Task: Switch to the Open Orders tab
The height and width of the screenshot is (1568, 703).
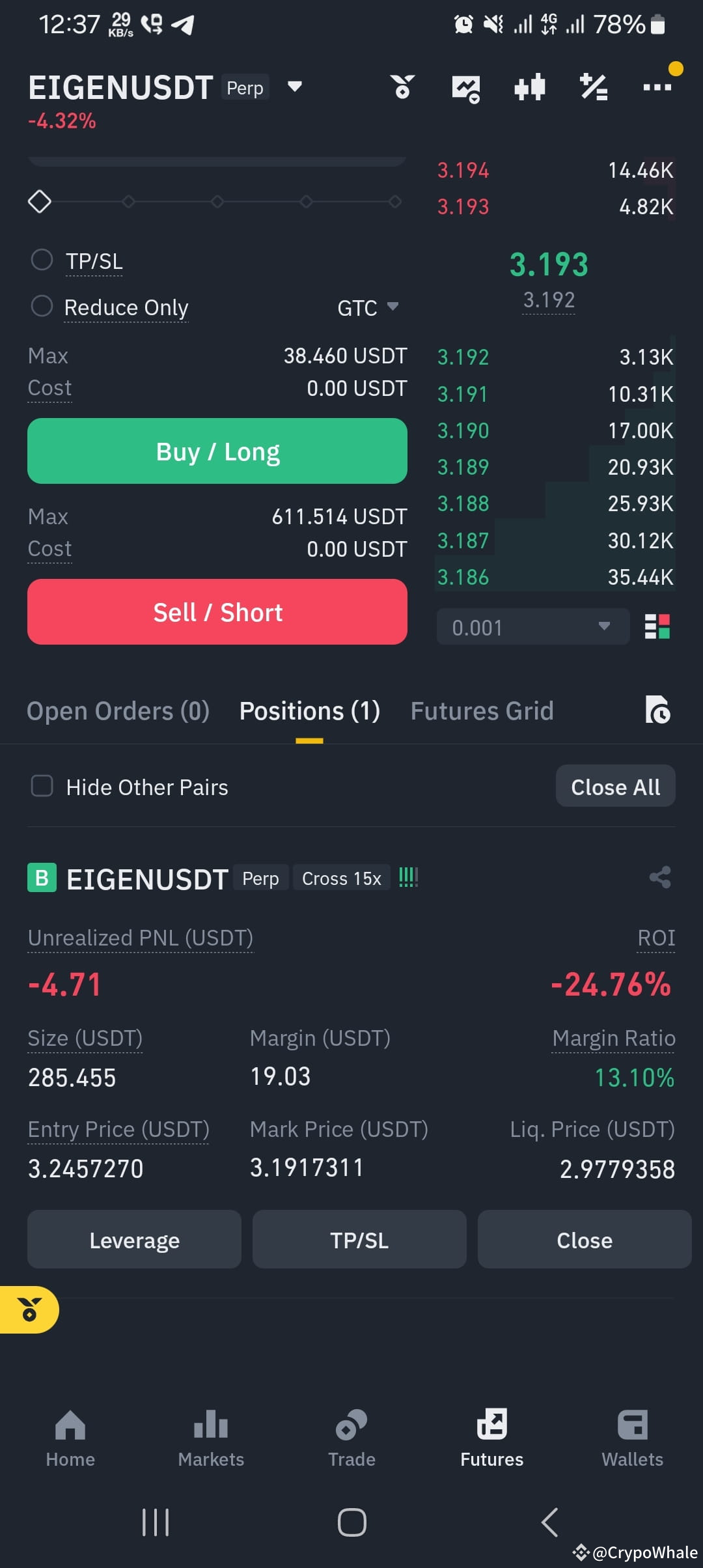Action: [x=118, y=710]
